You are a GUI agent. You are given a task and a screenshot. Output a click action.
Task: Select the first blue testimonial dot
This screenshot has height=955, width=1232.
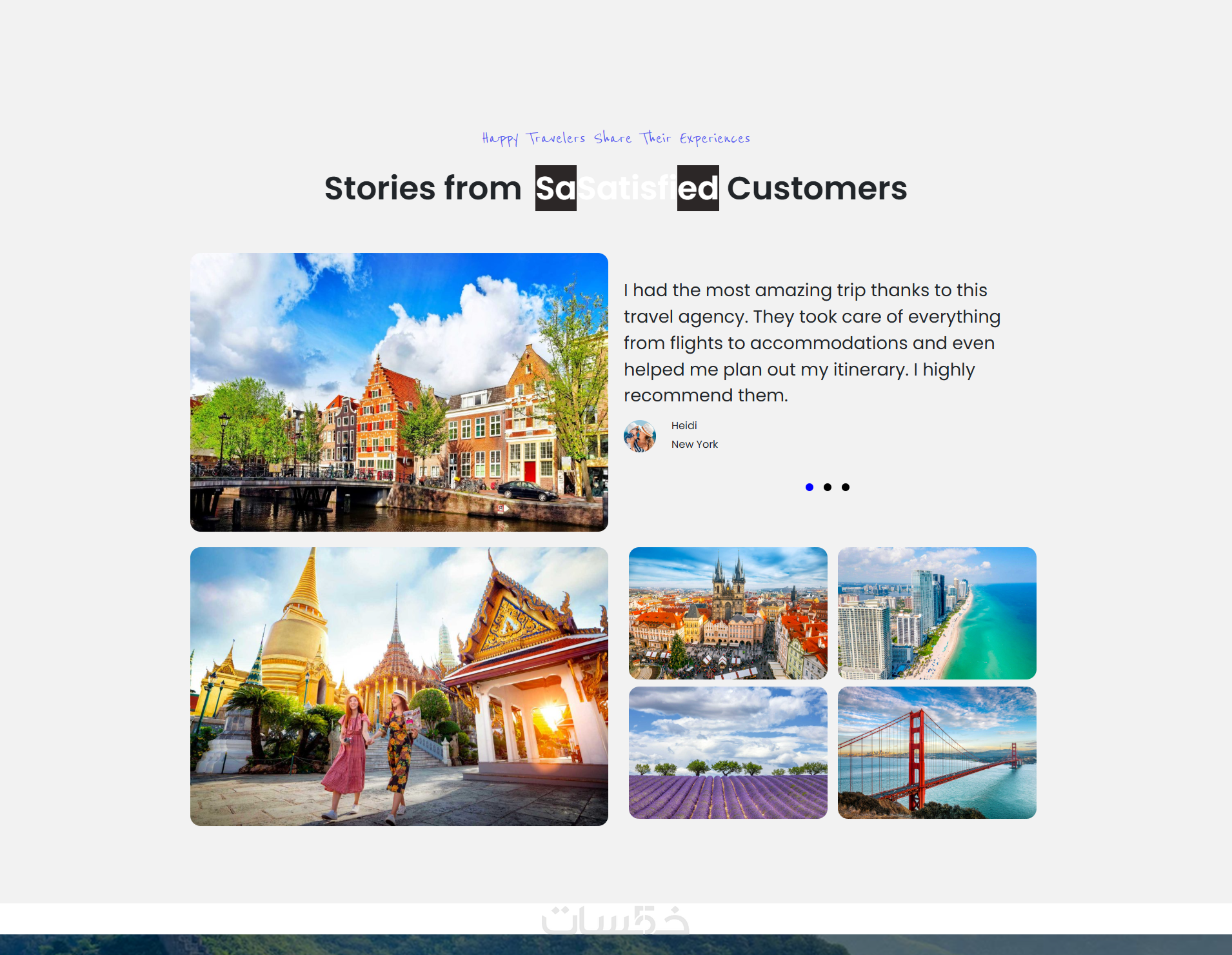point(810,487)
